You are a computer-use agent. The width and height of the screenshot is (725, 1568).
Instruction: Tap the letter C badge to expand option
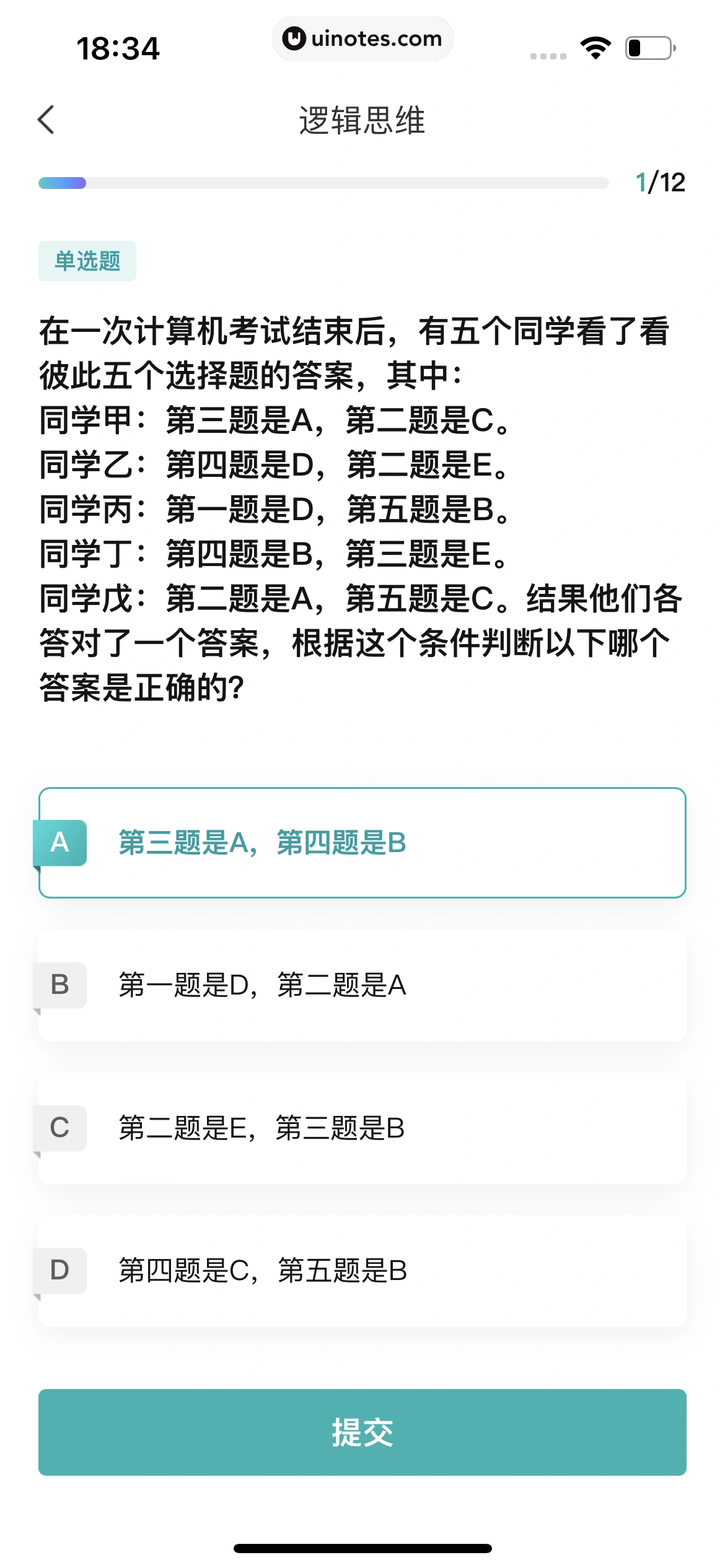60,1128
